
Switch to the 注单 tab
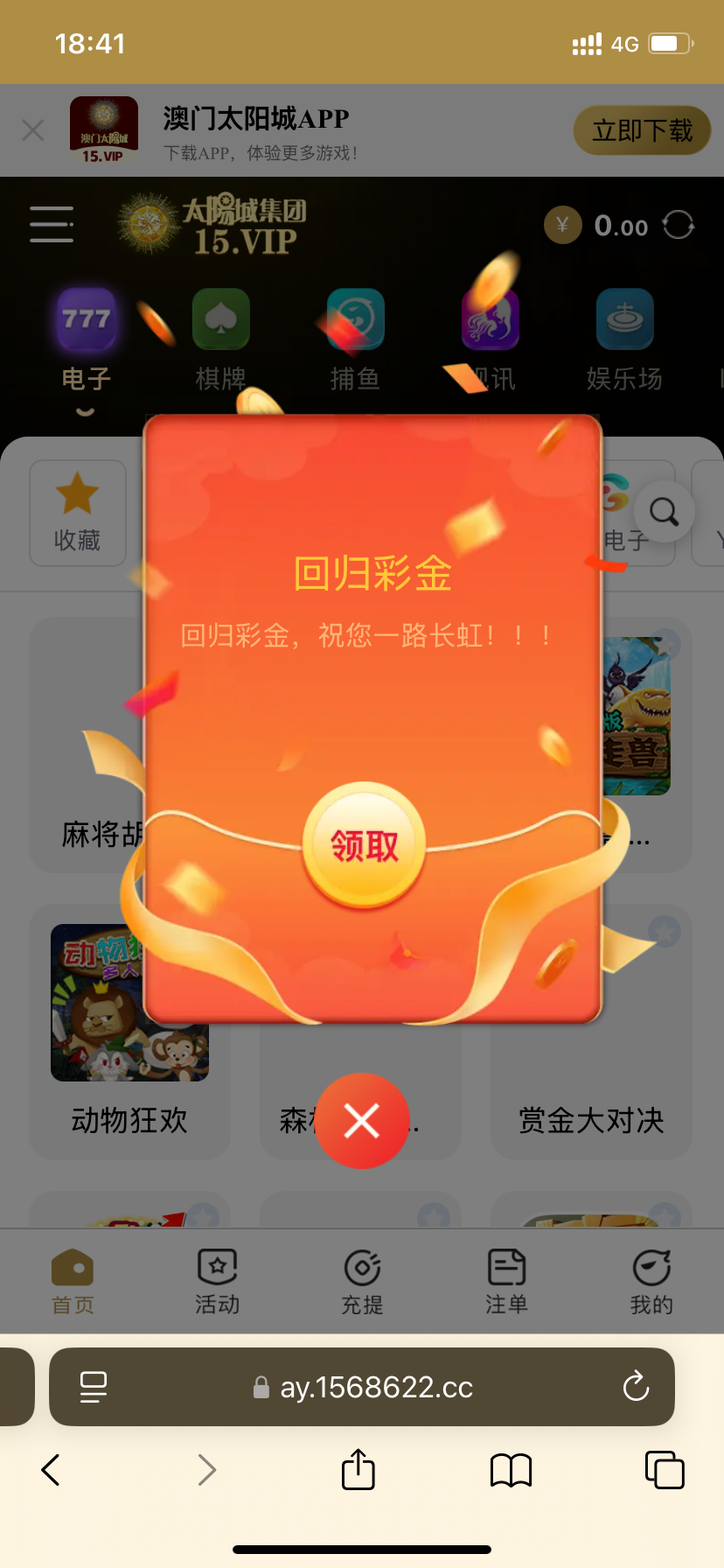[x=506, y=1282]
